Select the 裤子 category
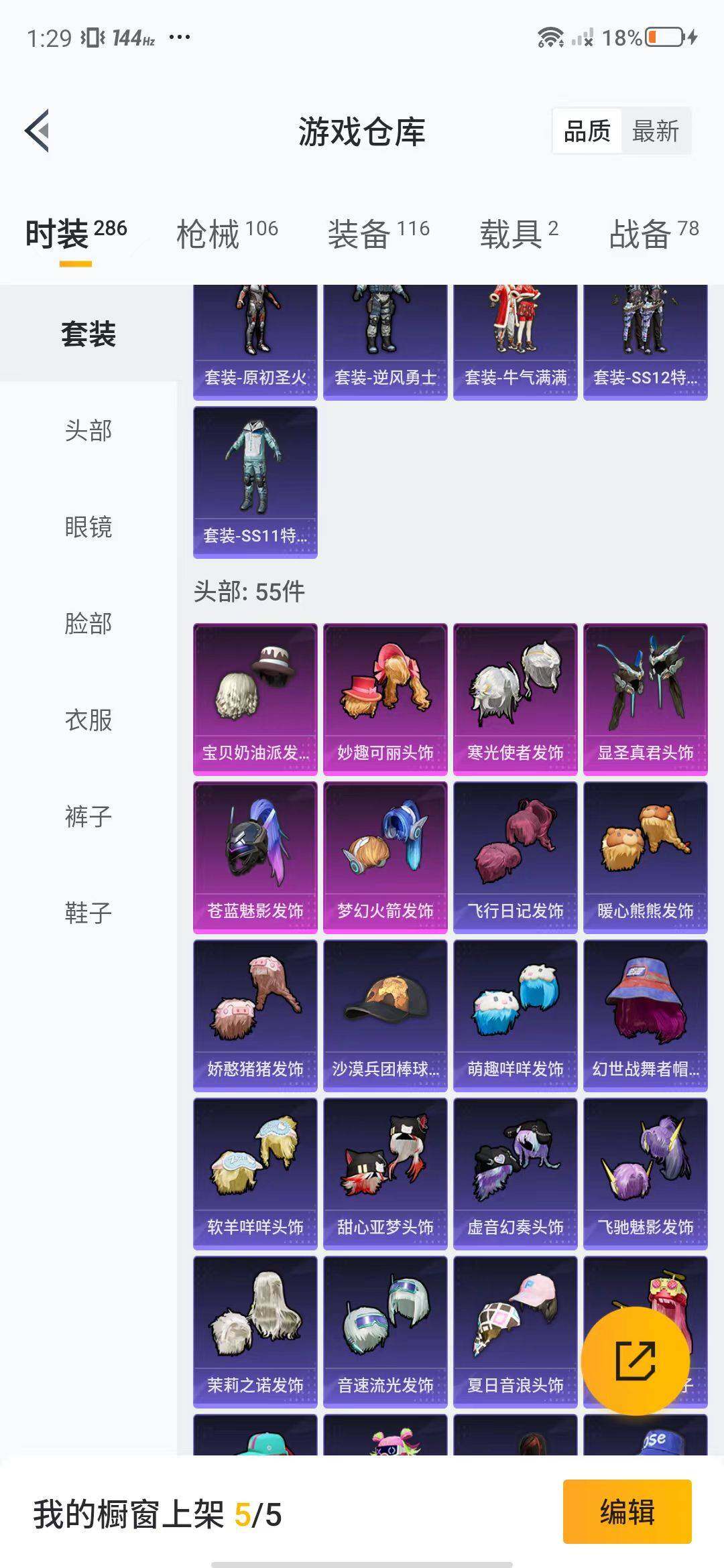Screen dimensions: 724x1568 [x=88, y=816]
